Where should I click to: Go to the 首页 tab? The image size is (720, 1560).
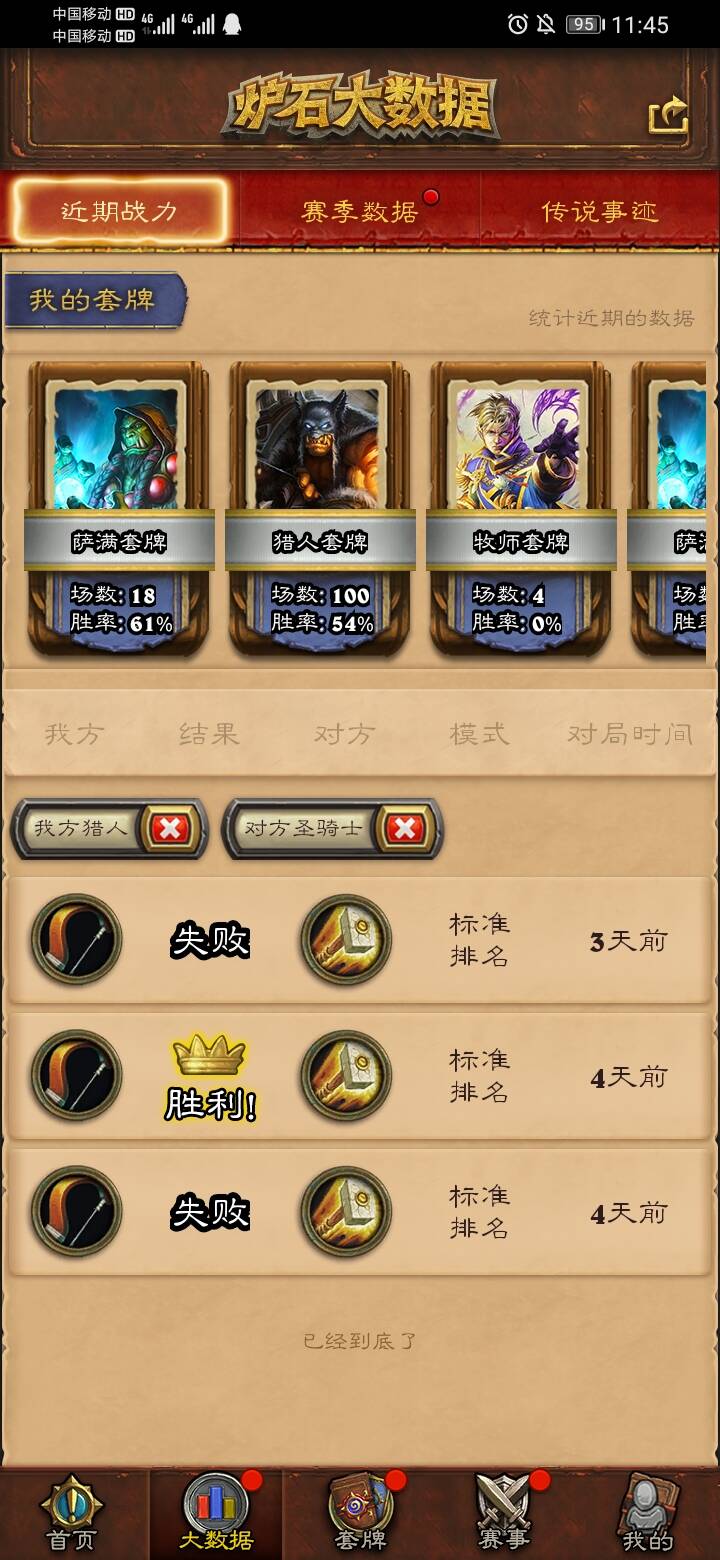[72, 1514]
